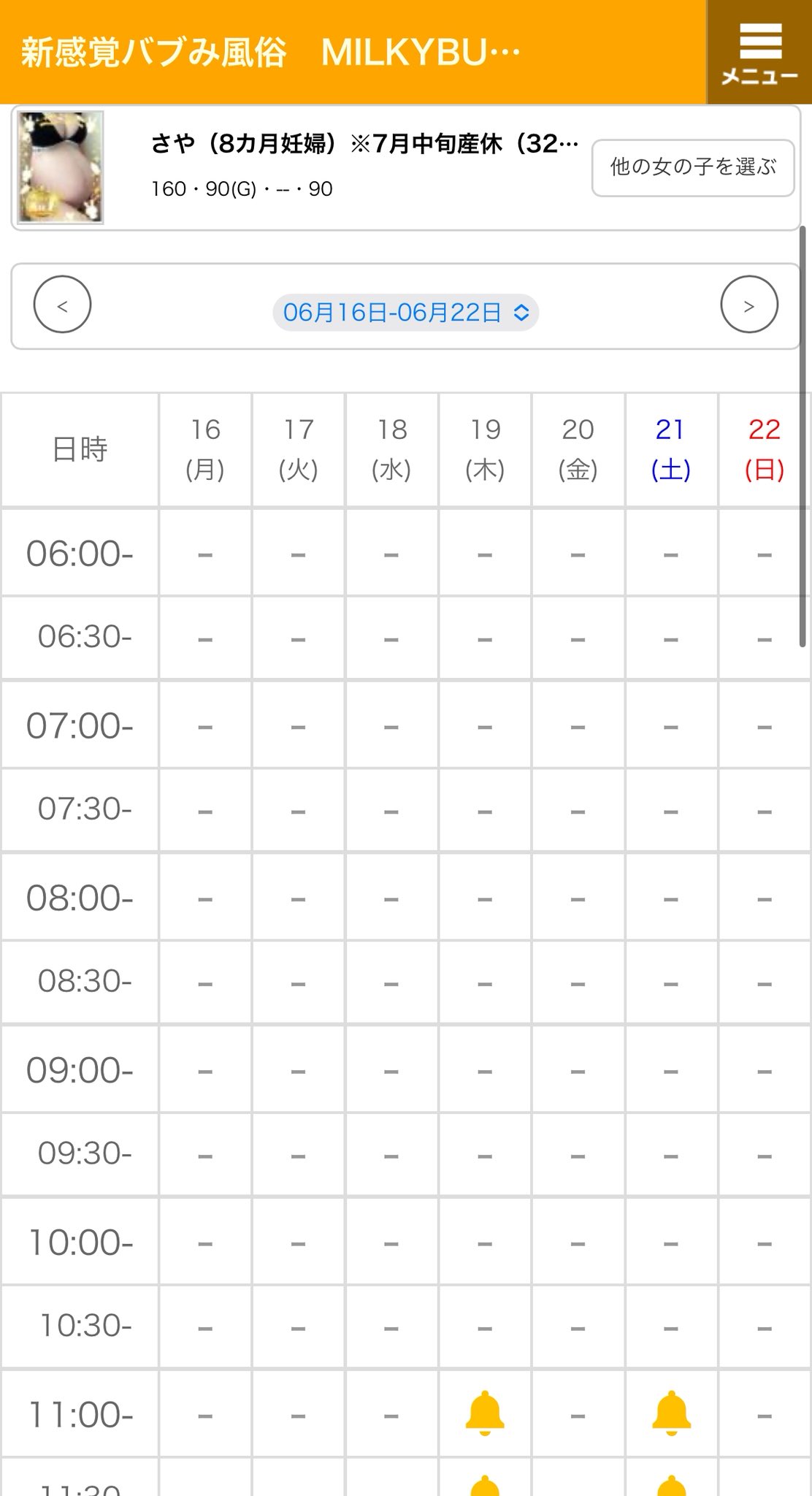The height and width of the screenshot is (1496, 812).
Task: Go to the next week arrow
Action: click(x=749, y=305)
